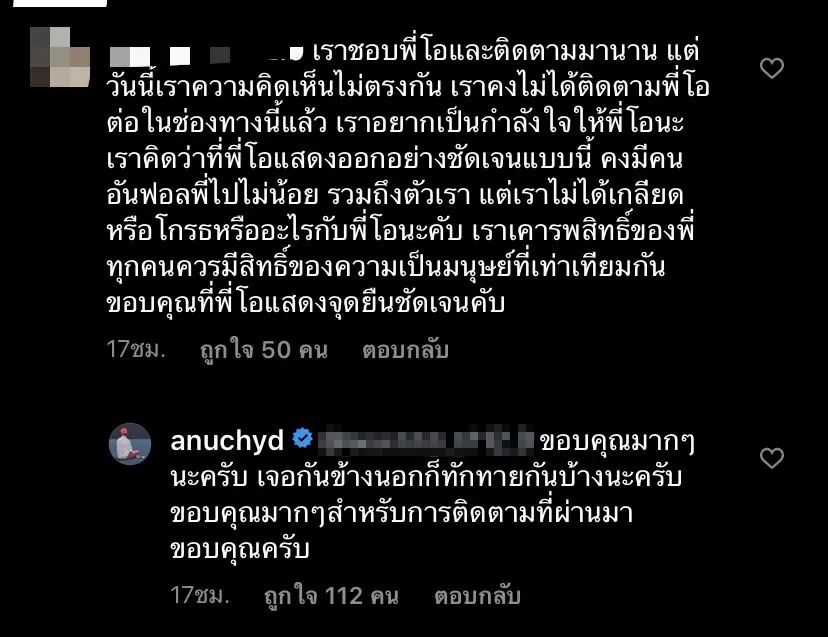Tap ตอบกลับ under the 50-likes comment
Image resolution: width=828 pixels, height=637 pixels.
405,350
